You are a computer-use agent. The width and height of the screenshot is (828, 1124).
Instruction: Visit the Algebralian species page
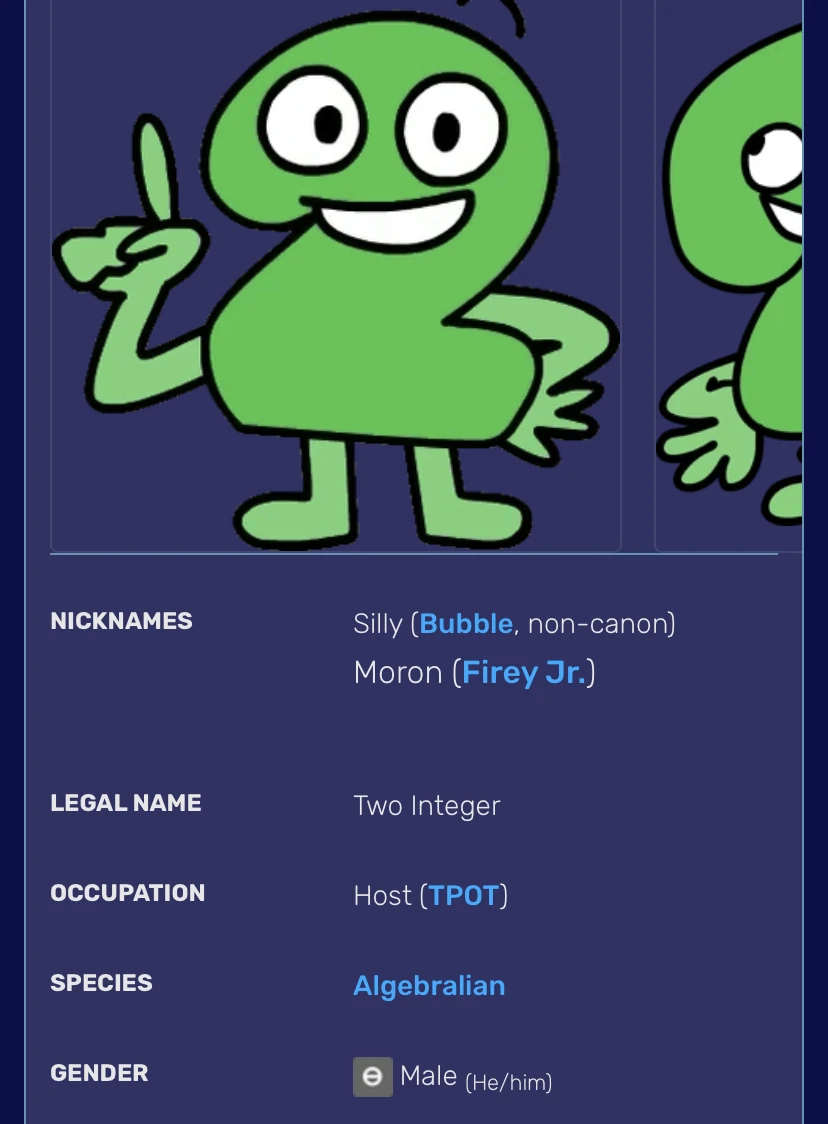pyautogui.click(x=429, y=986)
